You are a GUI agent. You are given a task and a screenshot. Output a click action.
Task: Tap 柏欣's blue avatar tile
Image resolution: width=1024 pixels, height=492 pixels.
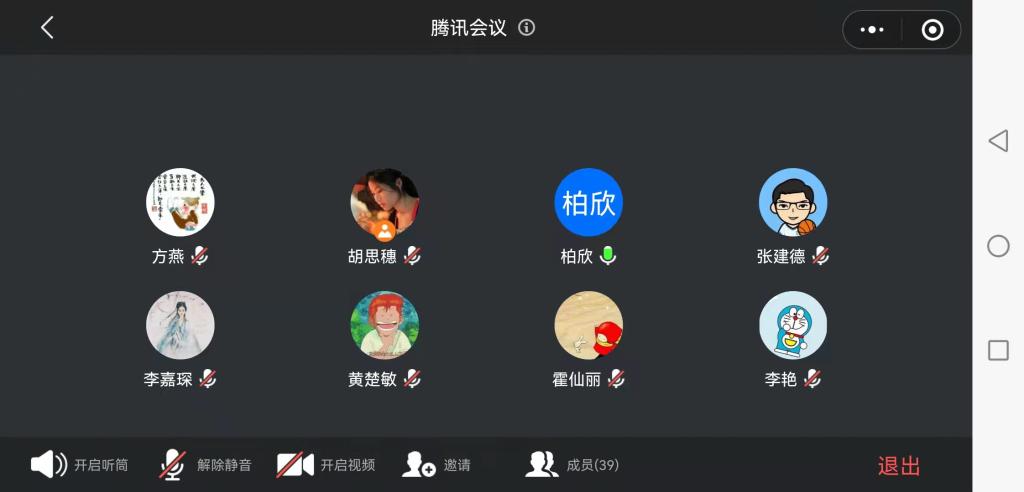(x=588, y=202)
